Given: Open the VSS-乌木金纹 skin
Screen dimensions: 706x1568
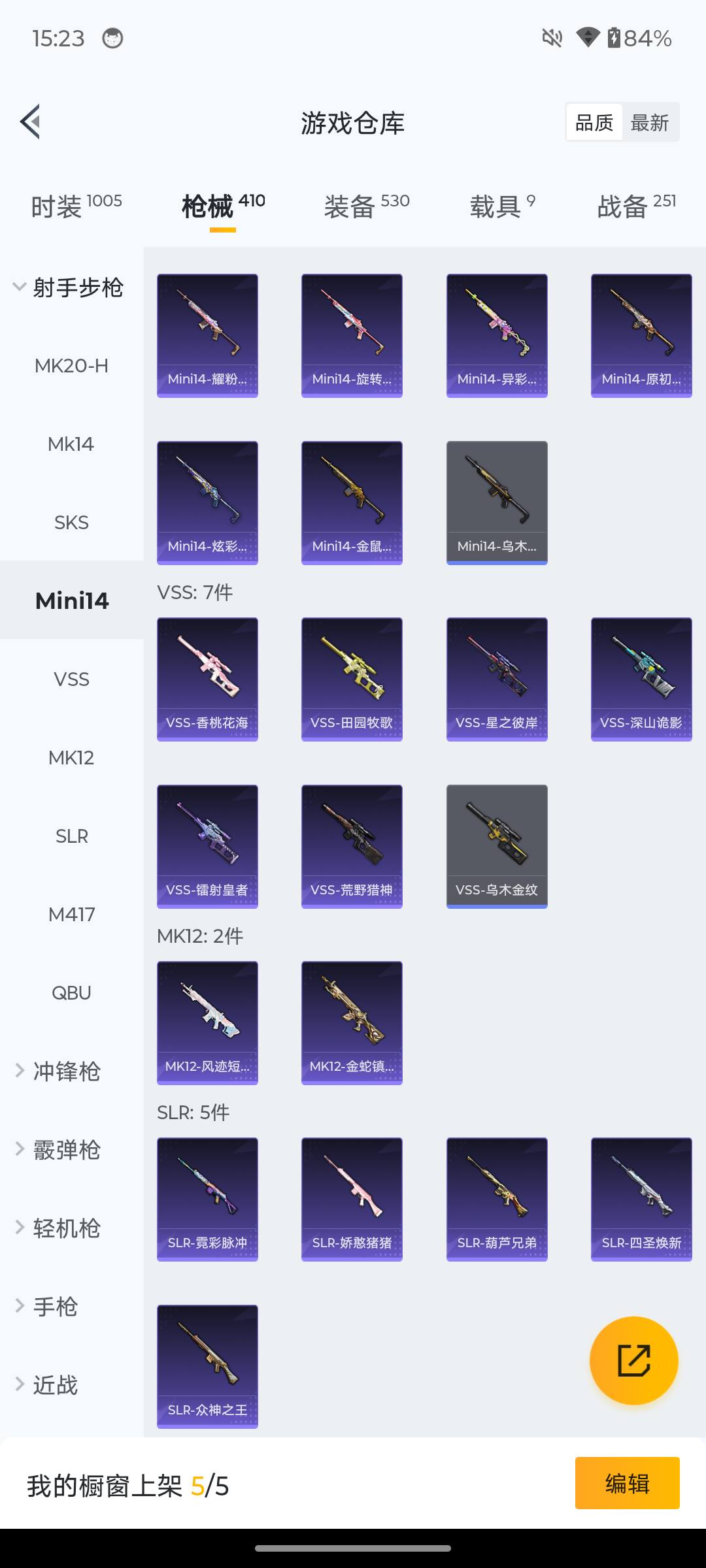Looking at the screenshot, I should point(497,846).
